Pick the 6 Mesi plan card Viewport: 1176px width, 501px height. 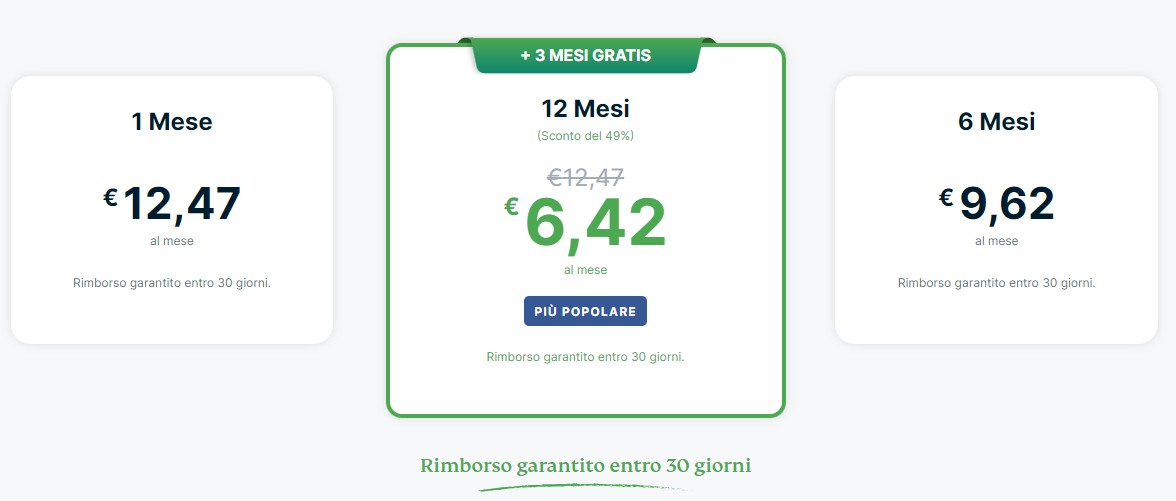(x=996, y=210)
